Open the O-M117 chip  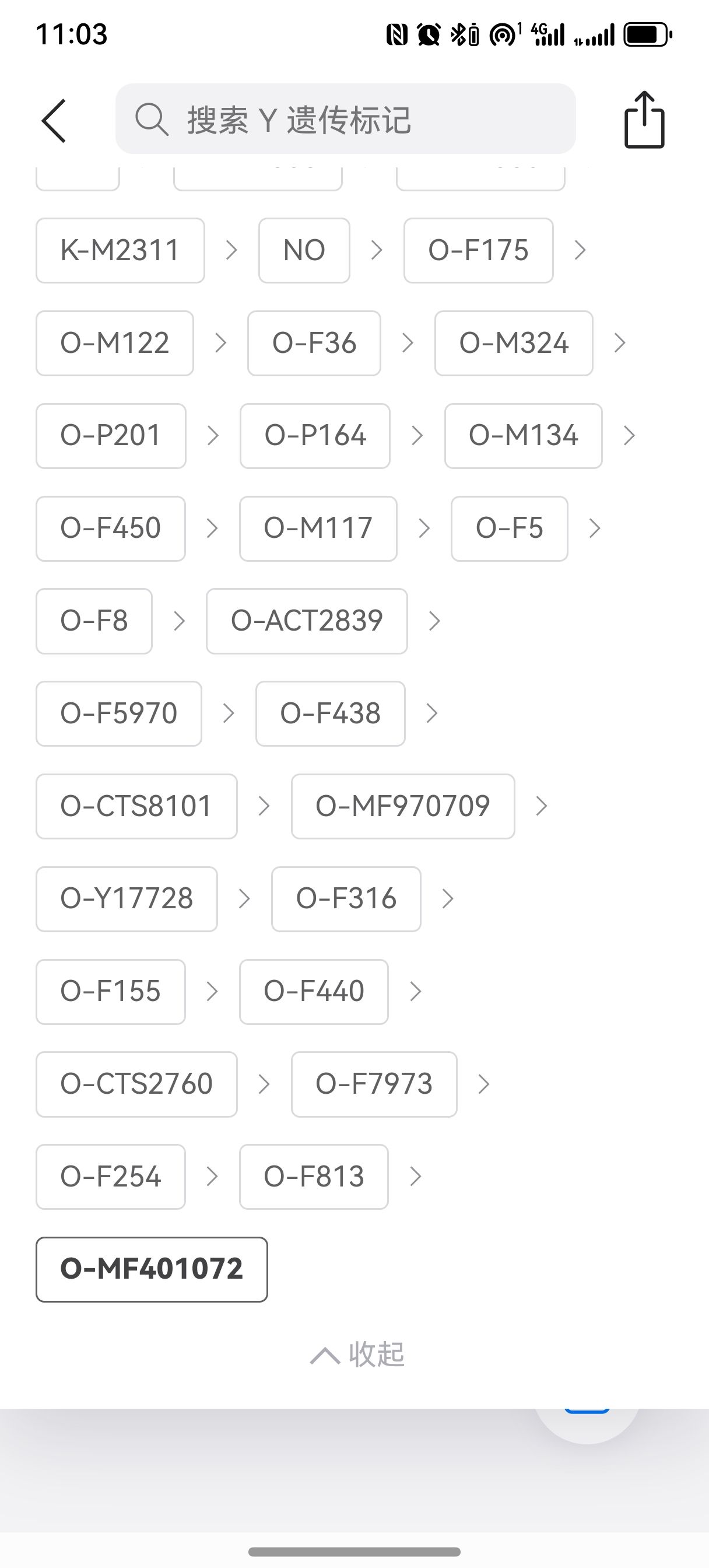point(318,528)
